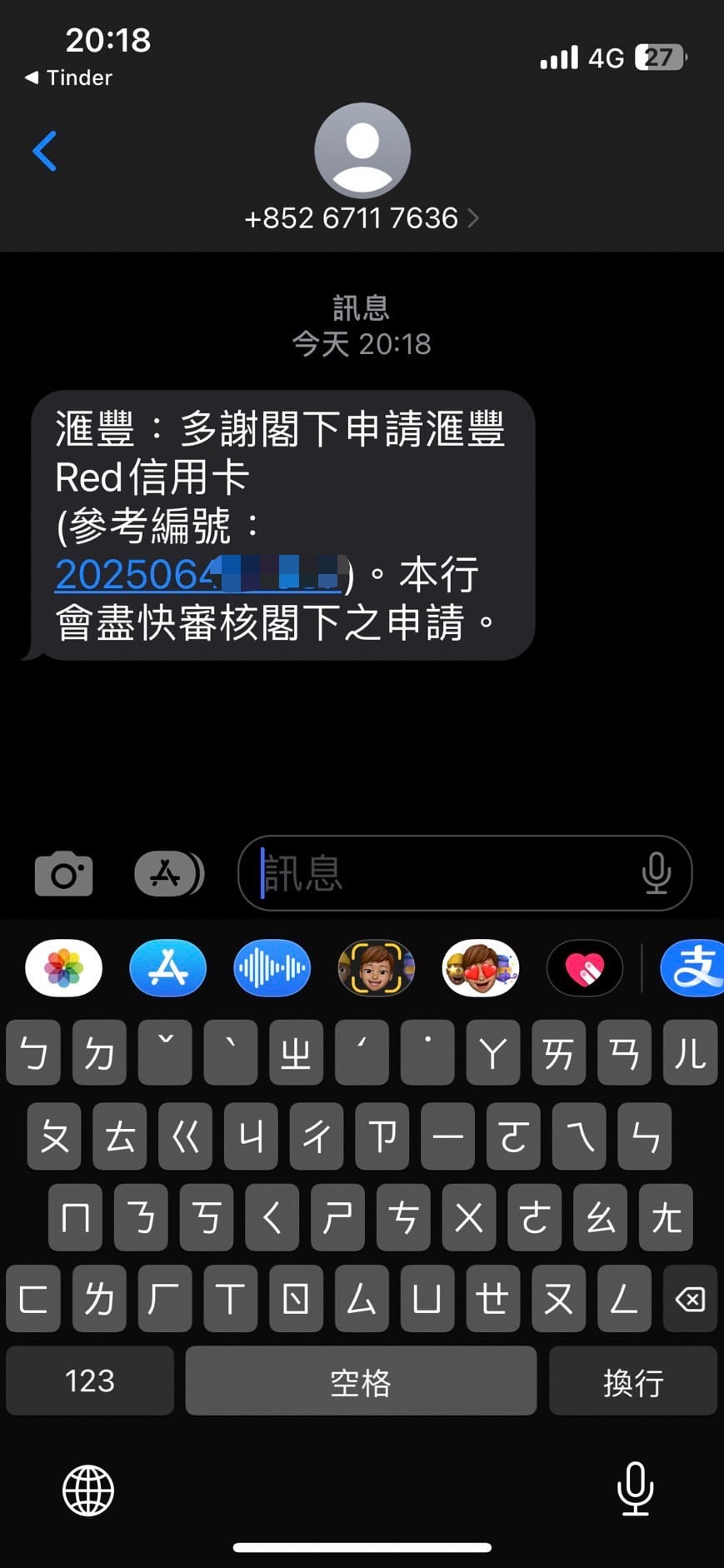This screenshot has width=724, height=1568.
Task: Open the Alipay iMessage app
Action: 693,968
